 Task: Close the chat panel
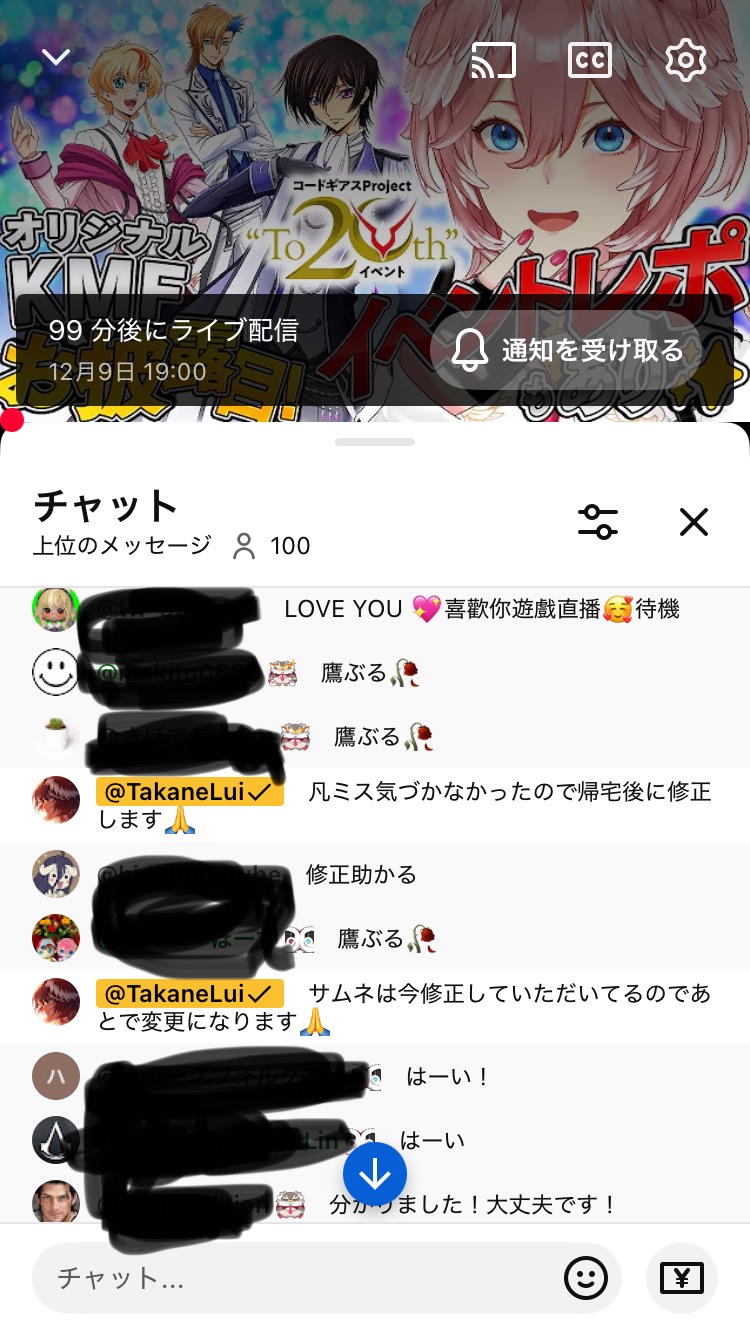[693, 521]
